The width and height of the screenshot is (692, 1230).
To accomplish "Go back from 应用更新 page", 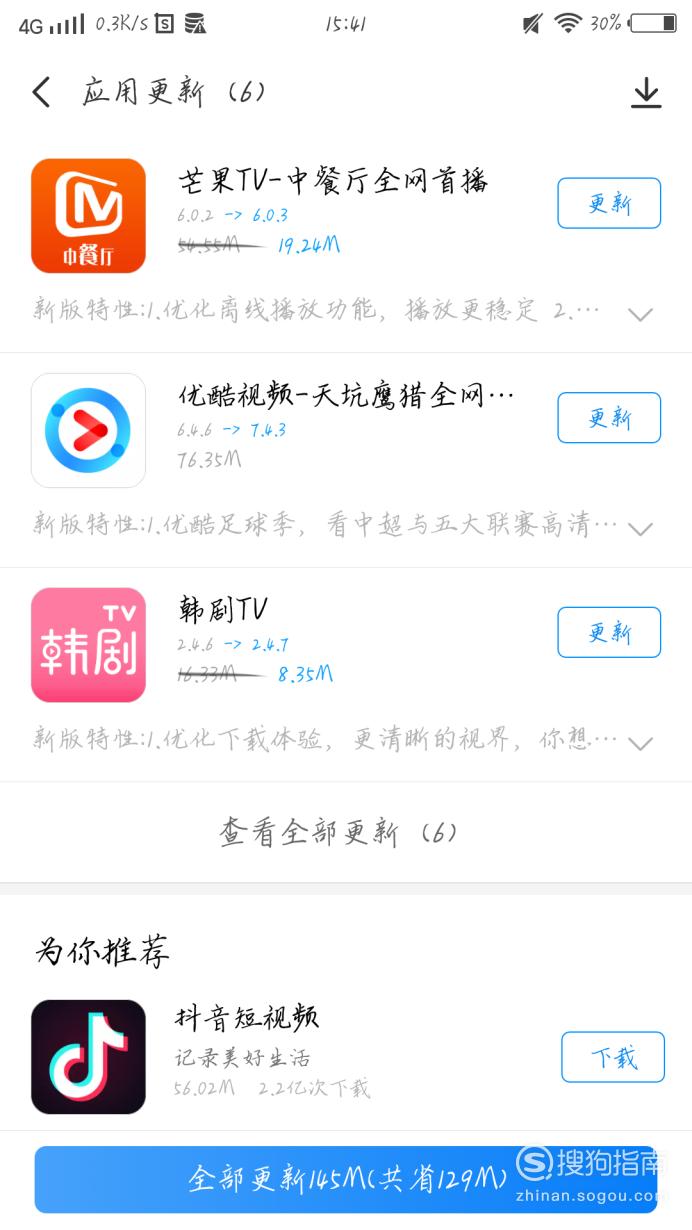I will (41, 93).
